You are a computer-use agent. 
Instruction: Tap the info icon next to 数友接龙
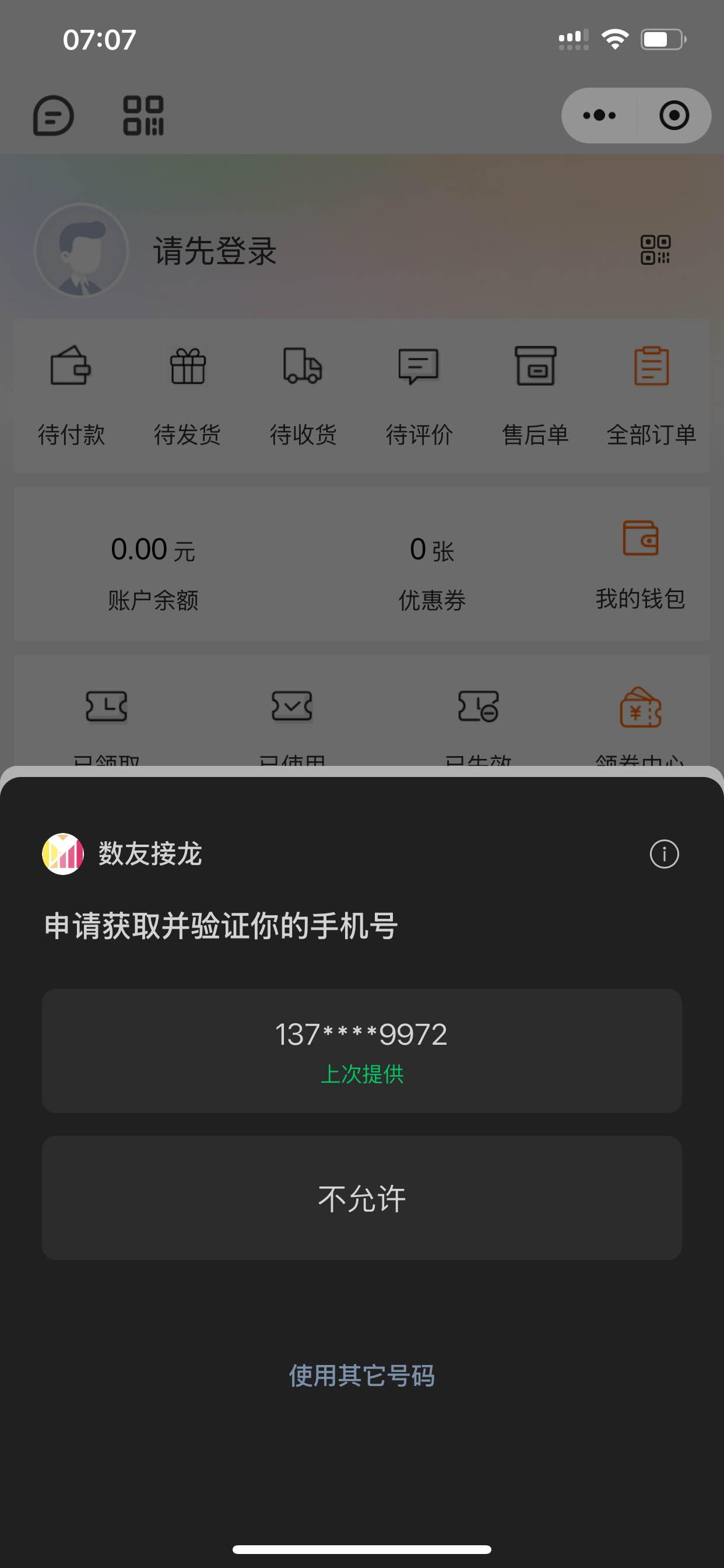coord(664,855)
